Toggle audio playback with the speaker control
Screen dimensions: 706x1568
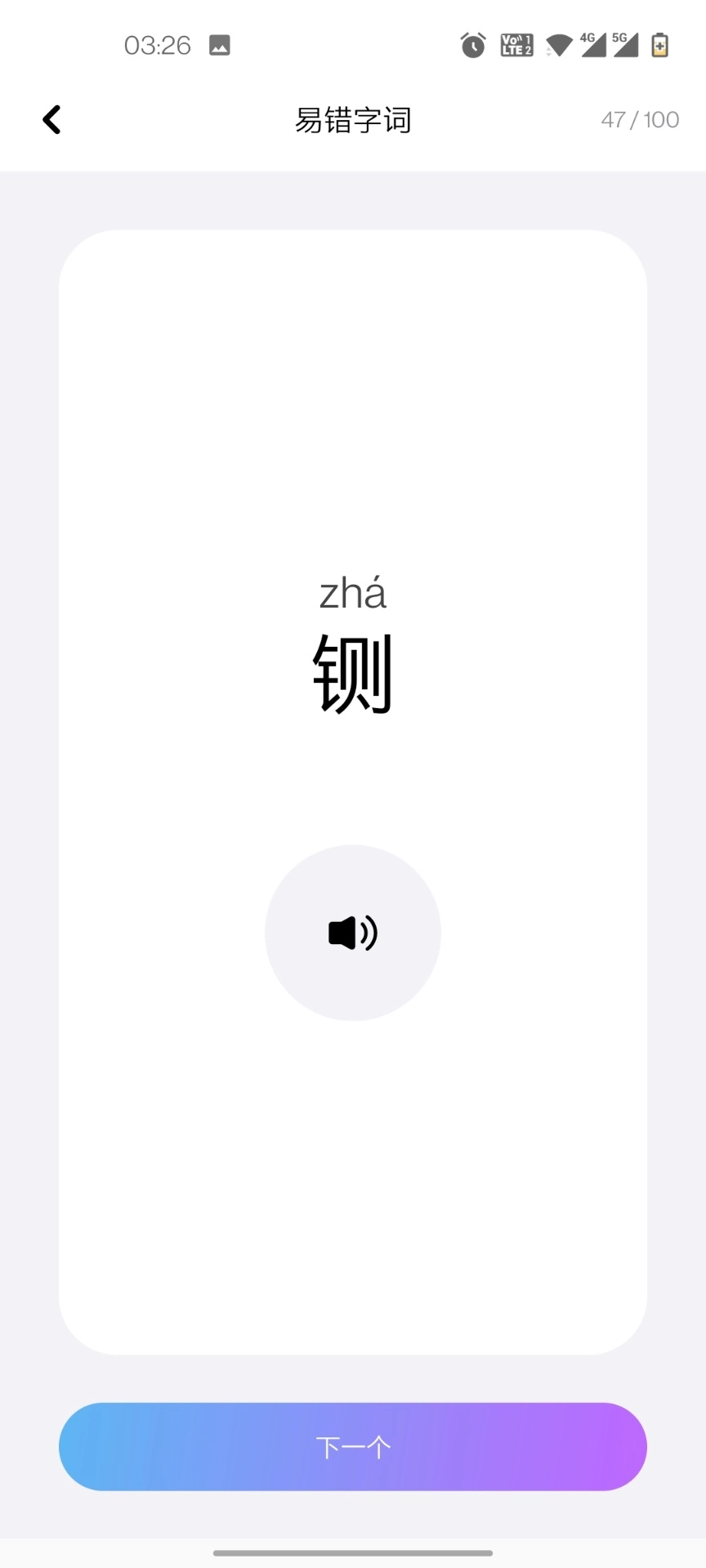click(352, 932)
